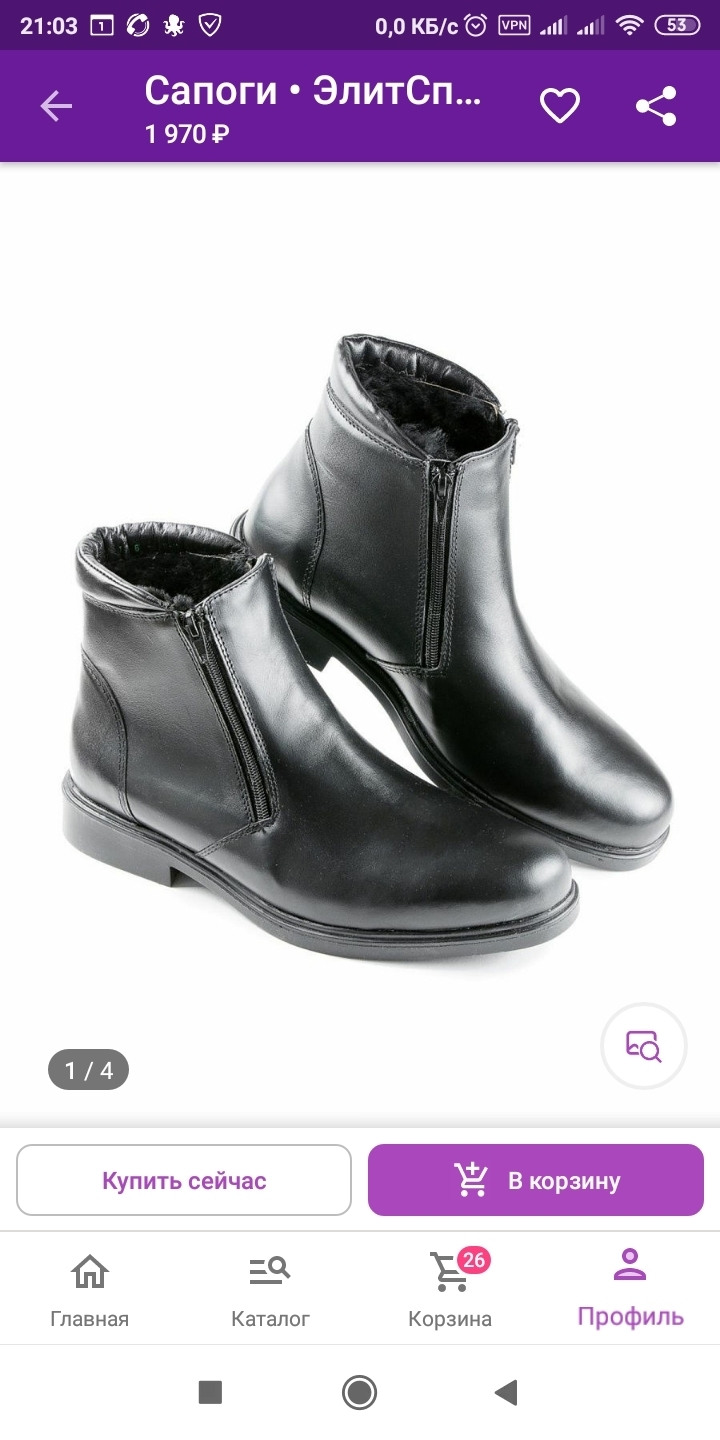Select the Профиль tab

tap(630, 1288)
